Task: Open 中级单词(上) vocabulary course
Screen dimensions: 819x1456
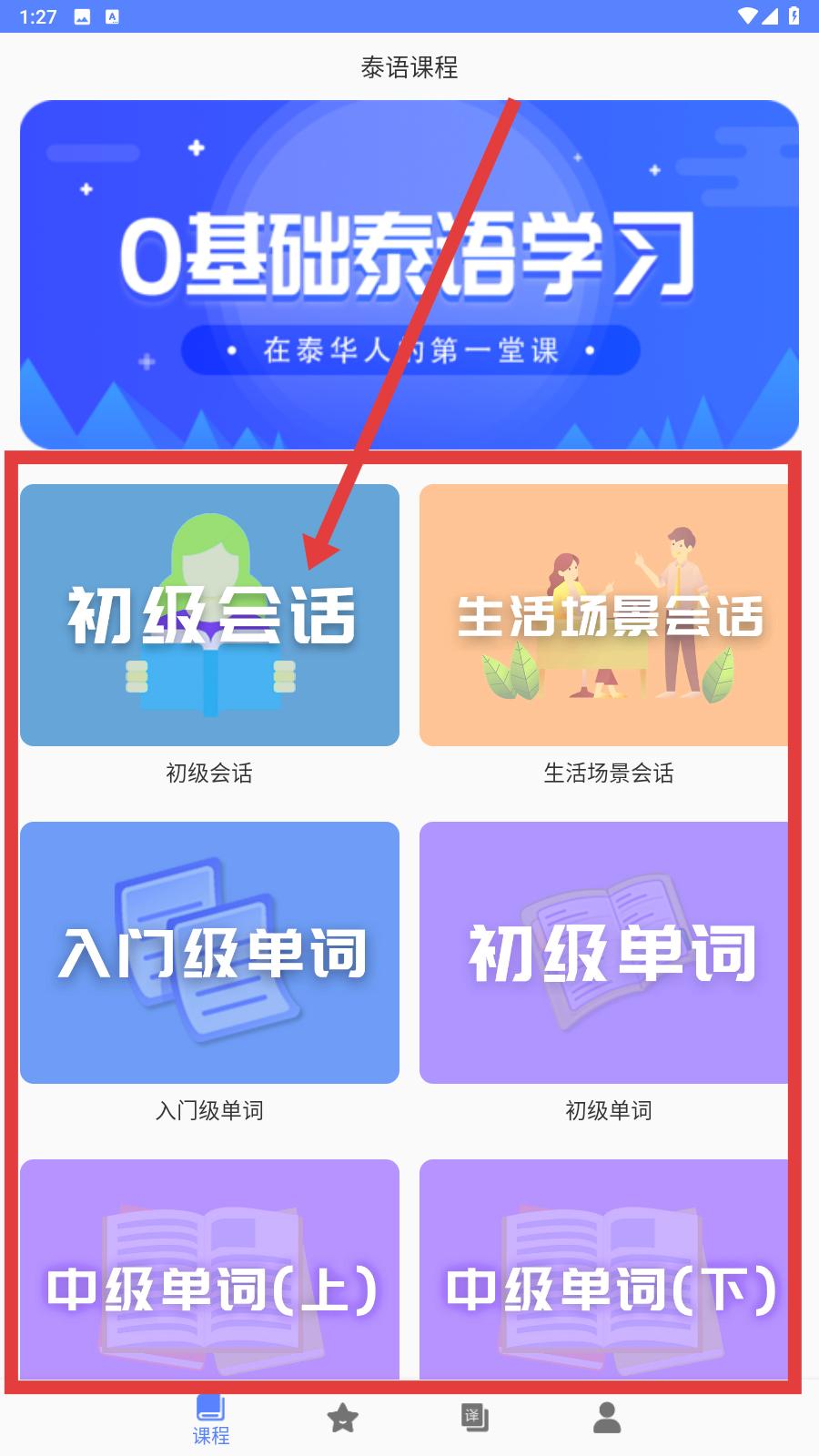Action: click(209, 1274)
